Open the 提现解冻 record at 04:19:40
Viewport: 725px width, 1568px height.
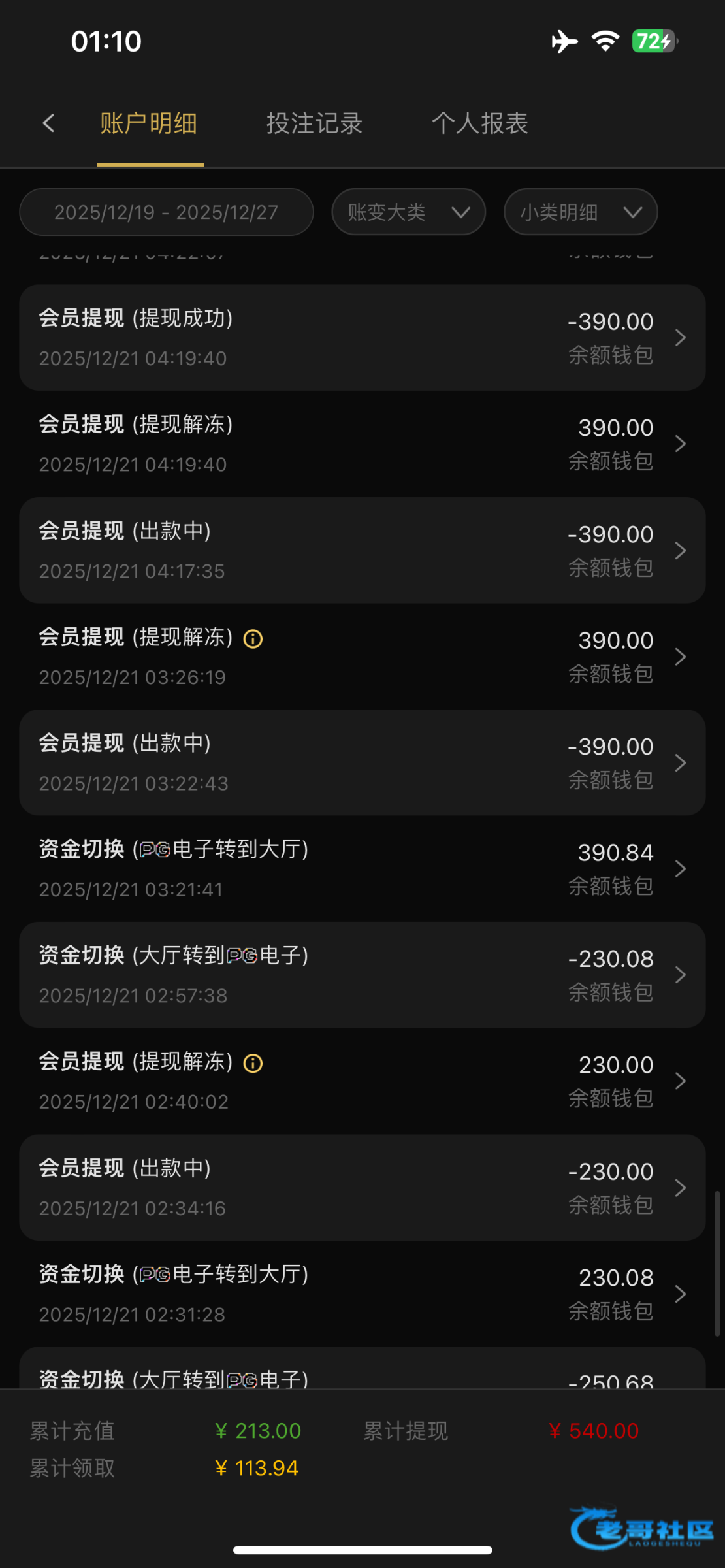click(362, 444)
